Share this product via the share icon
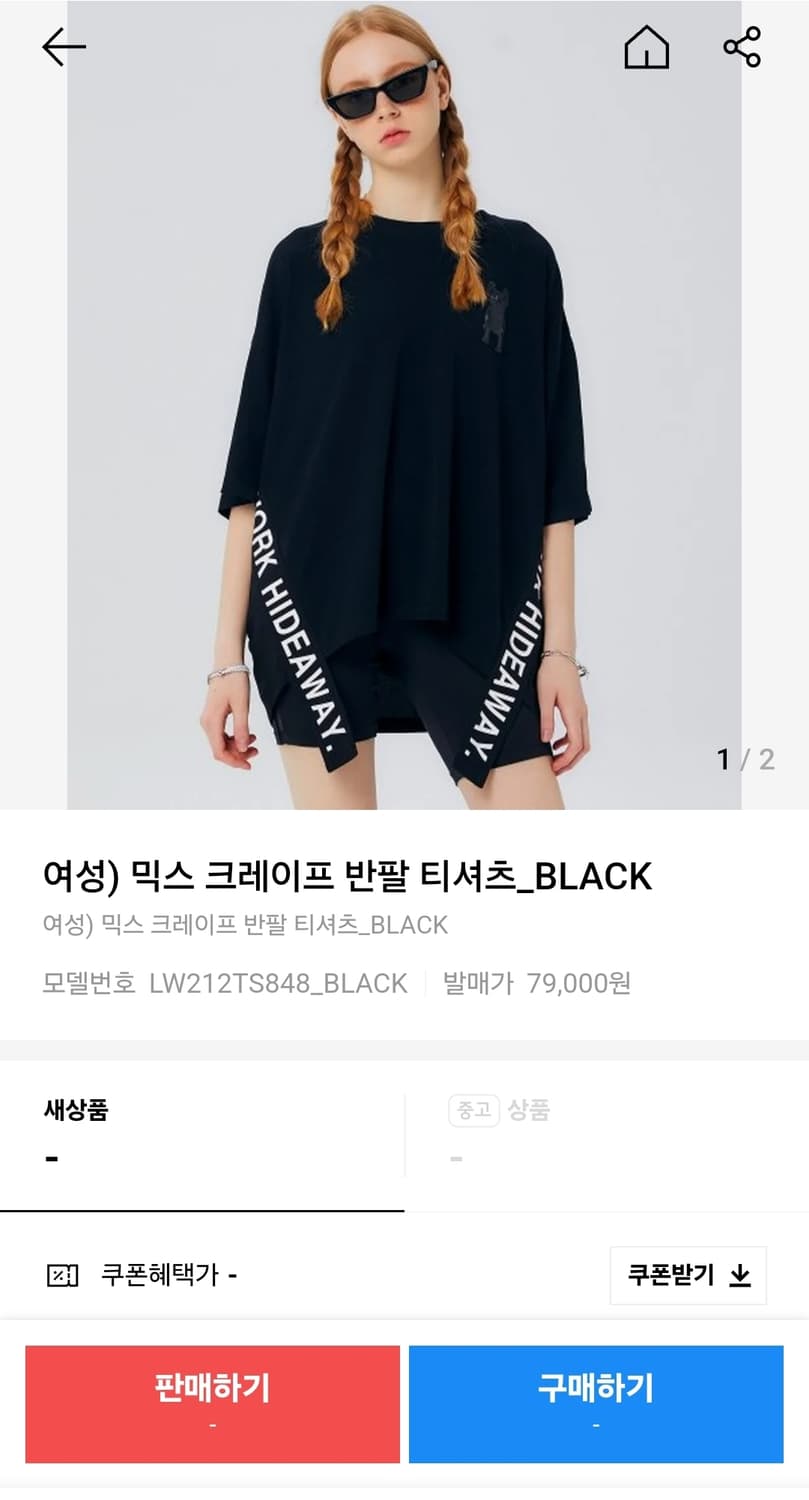This screenshot has height=1500, width=809. pos(740,45)
